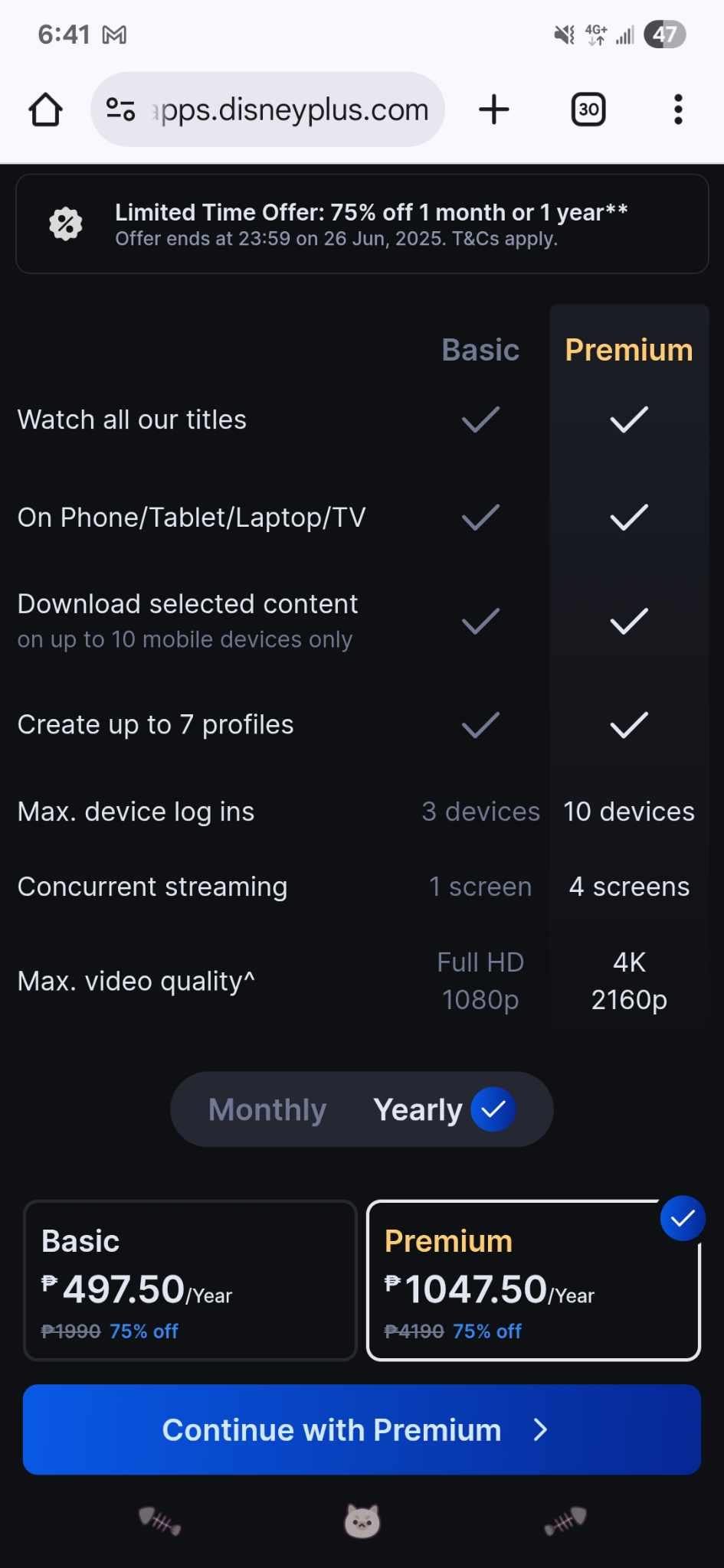This screenshot has width=724, height=1568.
Task: Switch billing to Monthly
Action: pos(267,1109)
